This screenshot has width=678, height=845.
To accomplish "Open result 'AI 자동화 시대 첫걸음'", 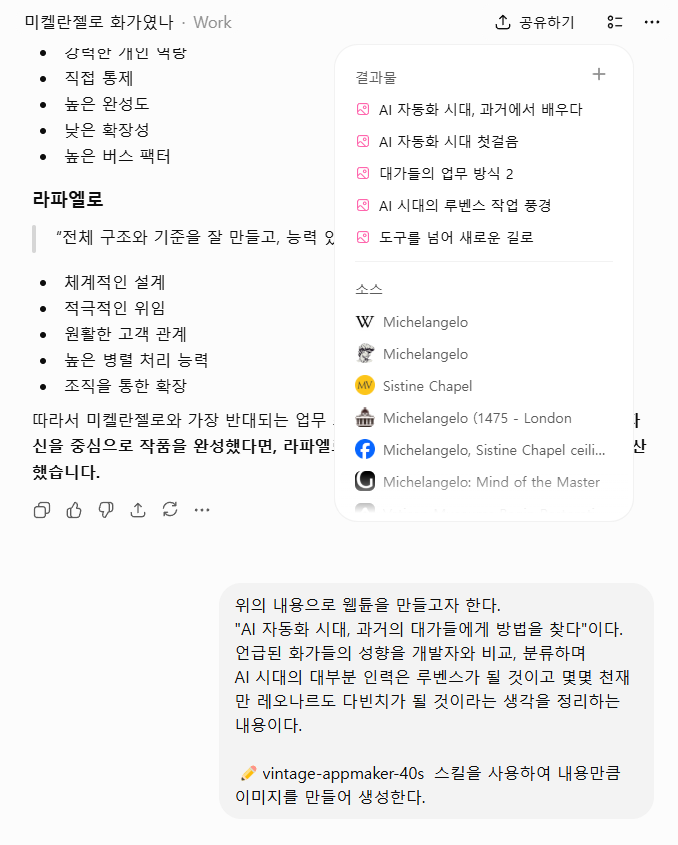I will [x=438, y=141].
